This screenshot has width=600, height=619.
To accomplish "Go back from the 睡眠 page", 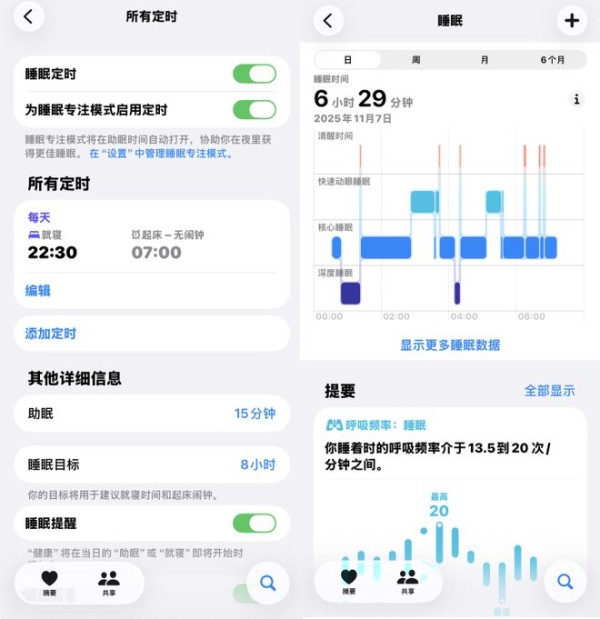I will coord(328,19).
